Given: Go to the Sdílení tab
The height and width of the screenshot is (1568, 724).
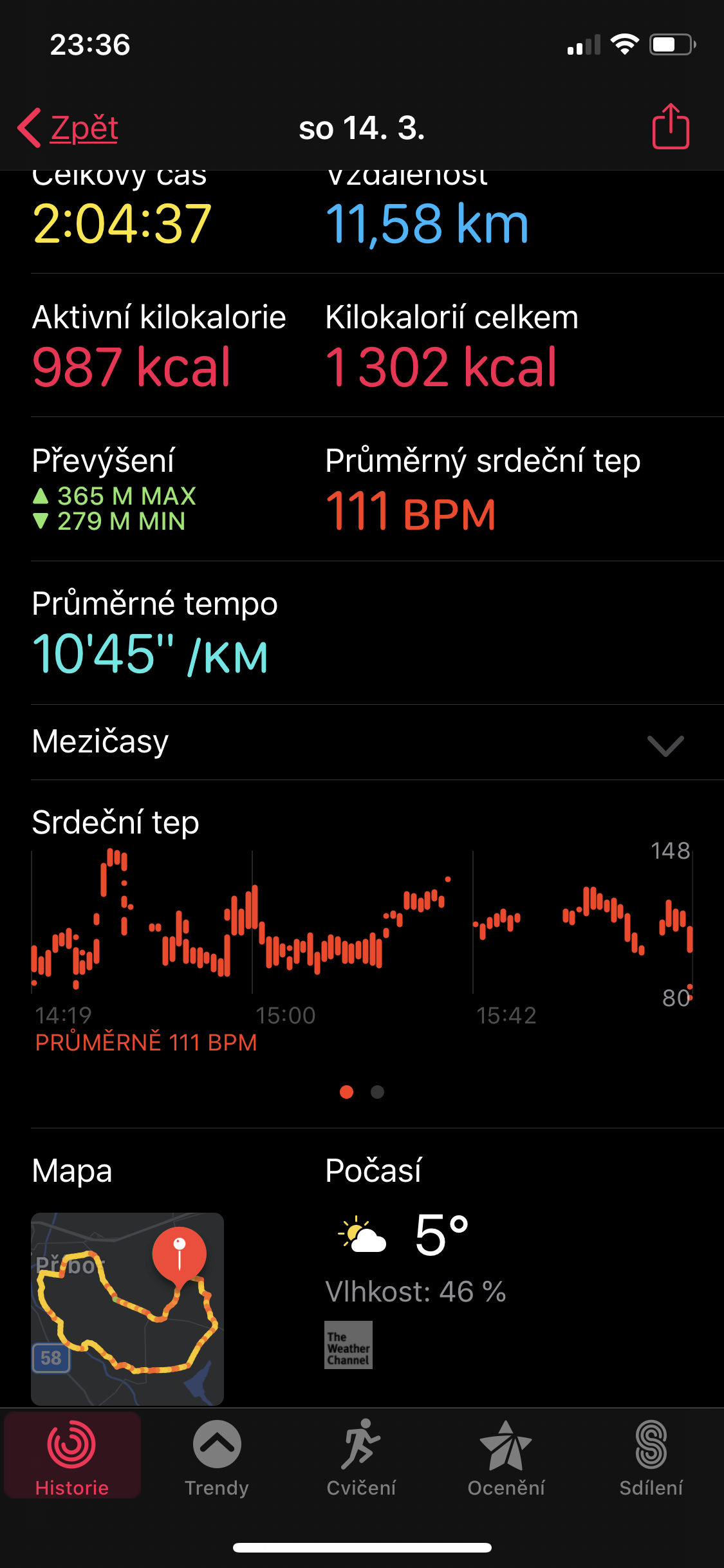Looking at the screenshot, I should [651, 1457].
